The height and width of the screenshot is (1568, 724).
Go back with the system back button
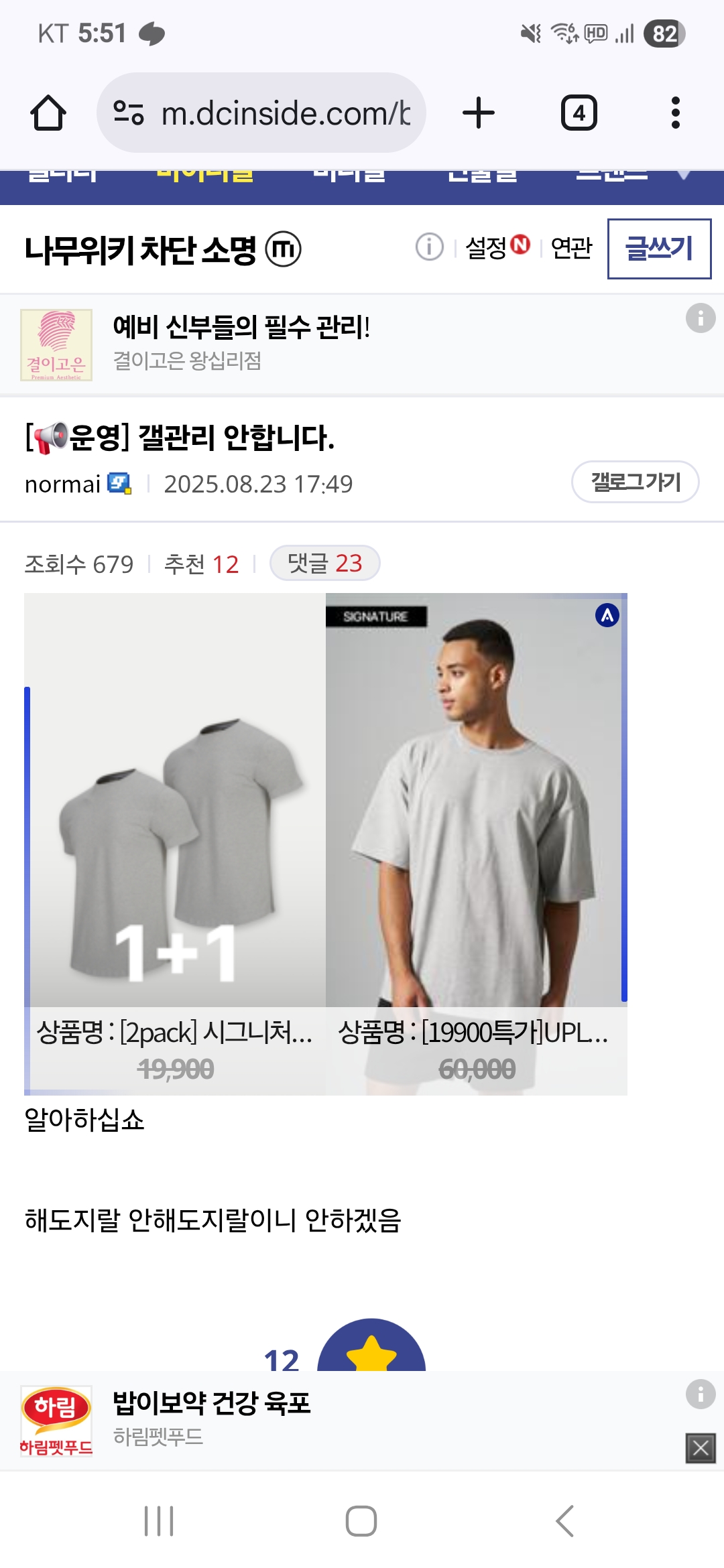[564, 1520]
